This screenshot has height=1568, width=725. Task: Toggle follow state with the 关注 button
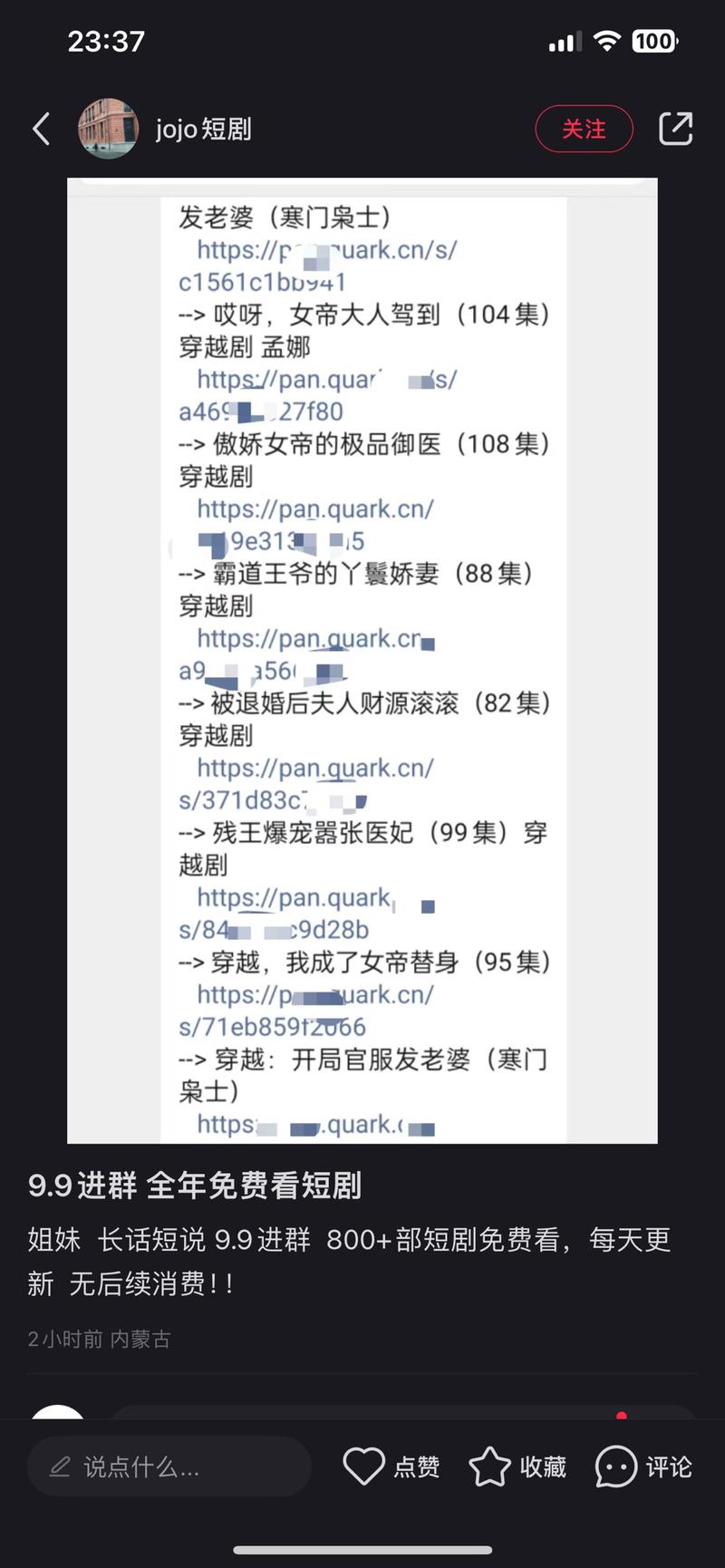(x=584, y=129)
